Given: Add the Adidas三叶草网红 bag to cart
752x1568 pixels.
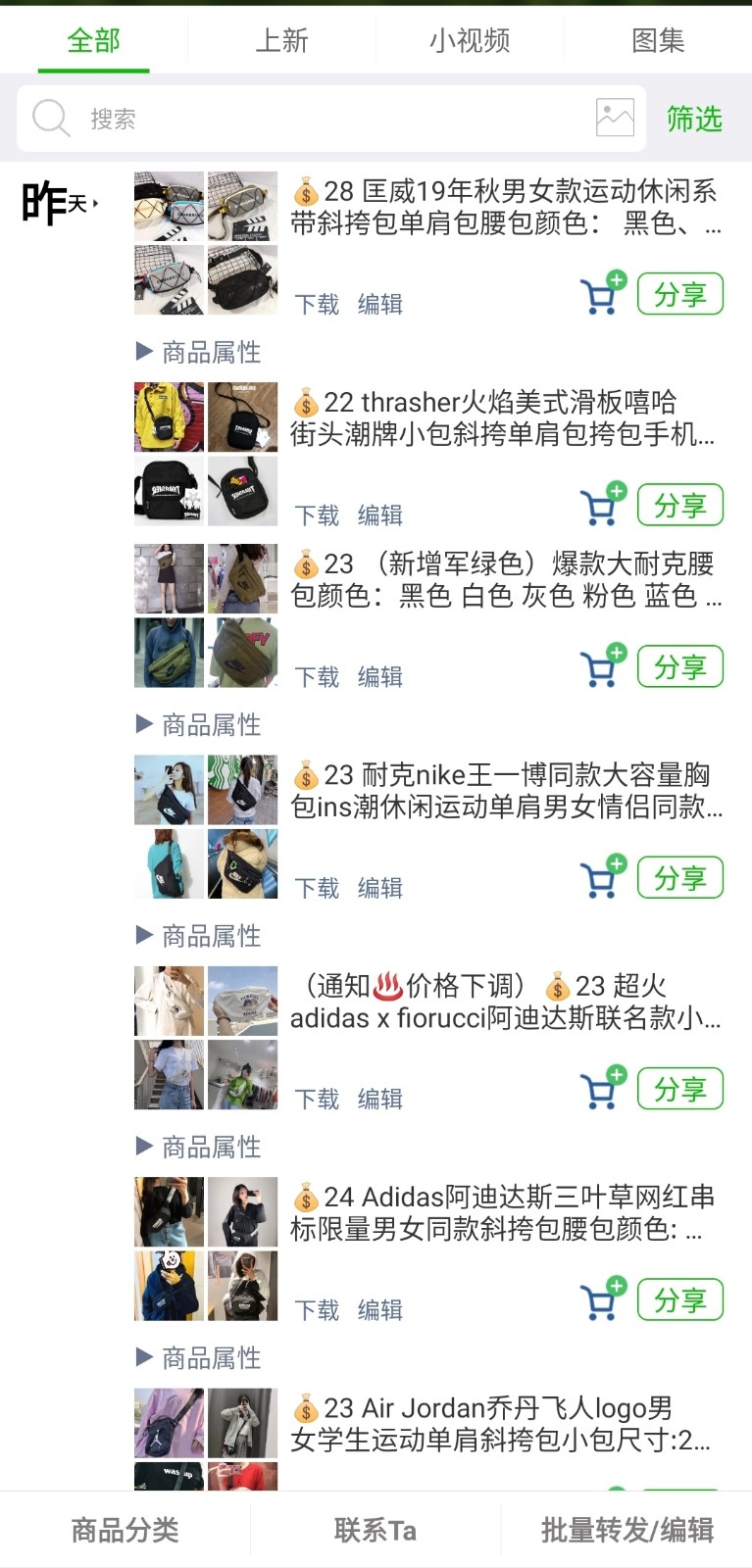Looking at the screenshot, I should coord(602,1300).
